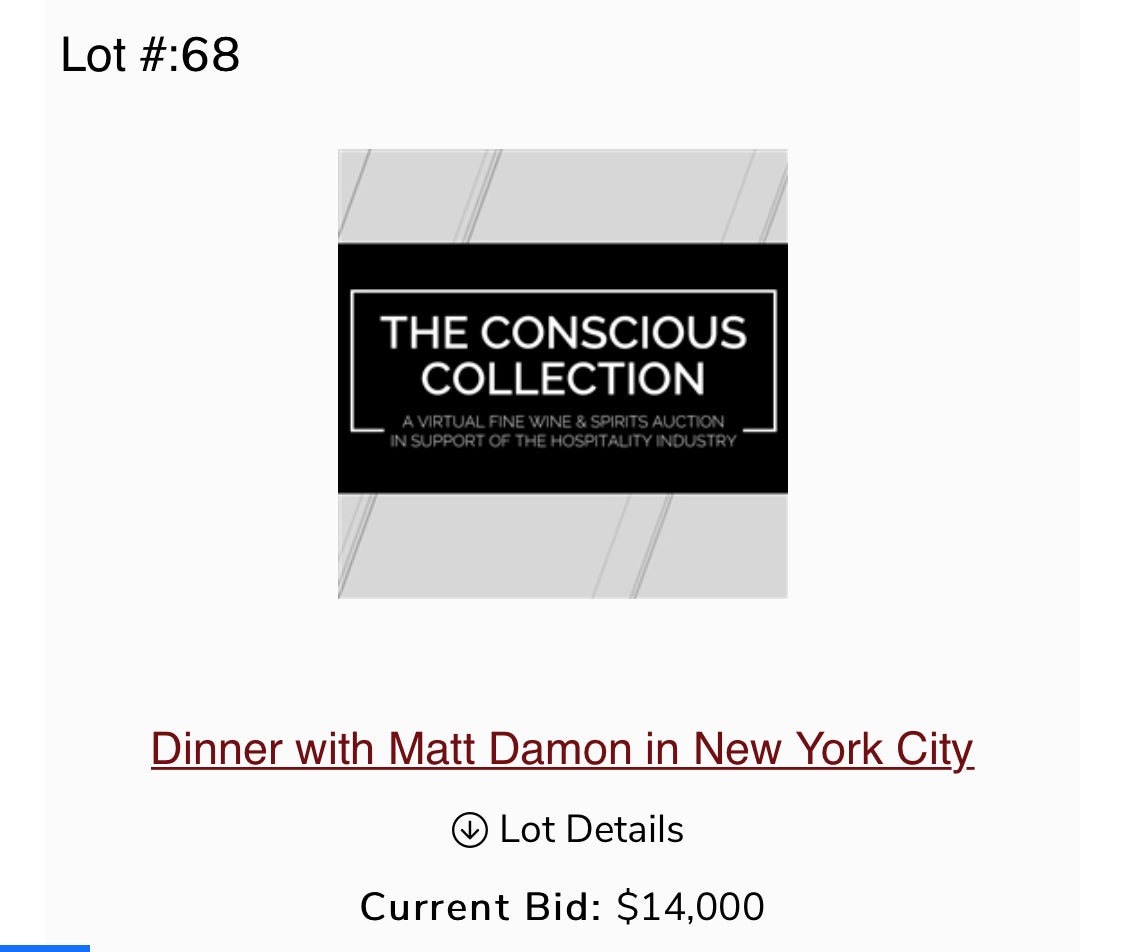Expand the Lot Details section
Viewport: 1125px width, 952px height.
(568, 830)
